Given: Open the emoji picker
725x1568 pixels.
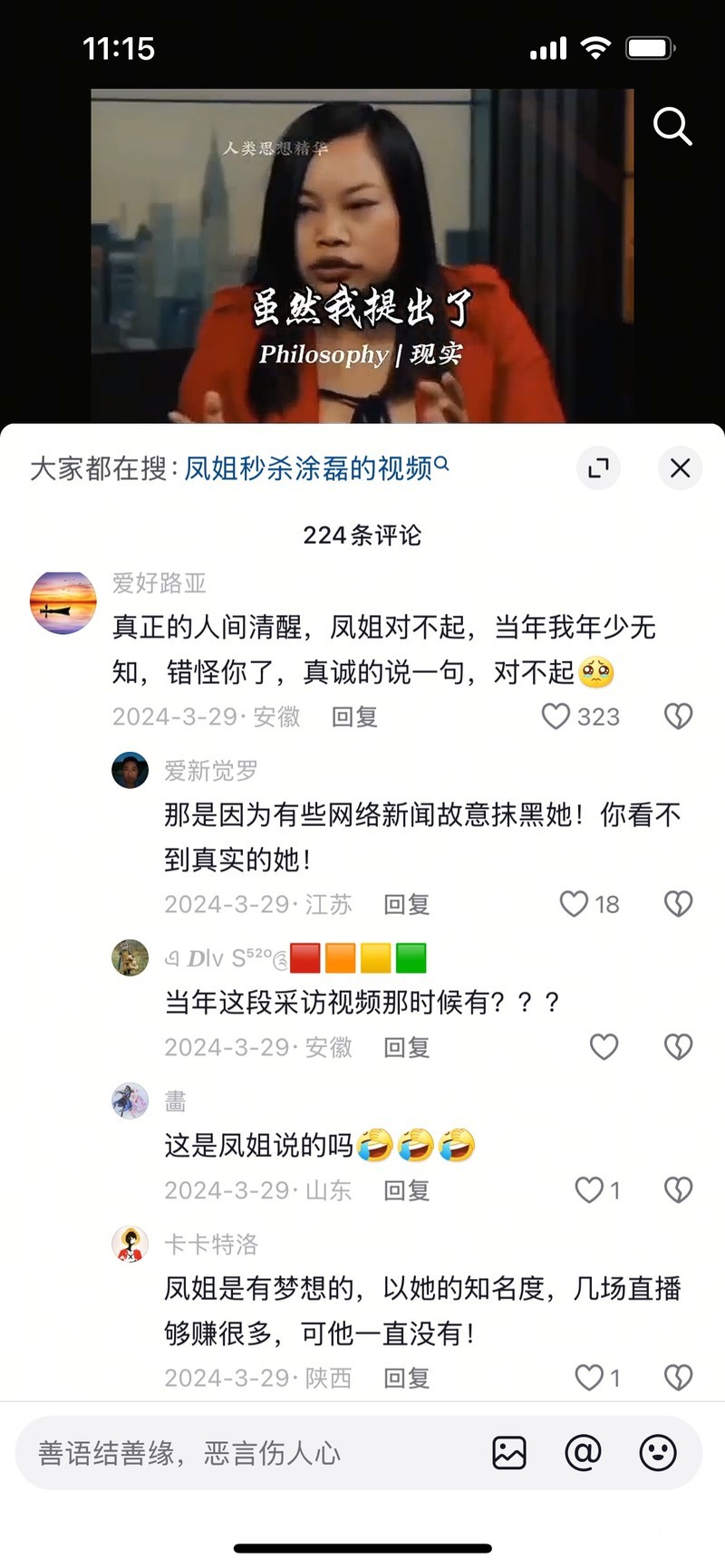Looking at the screenshot, I should coord(657,1453).
